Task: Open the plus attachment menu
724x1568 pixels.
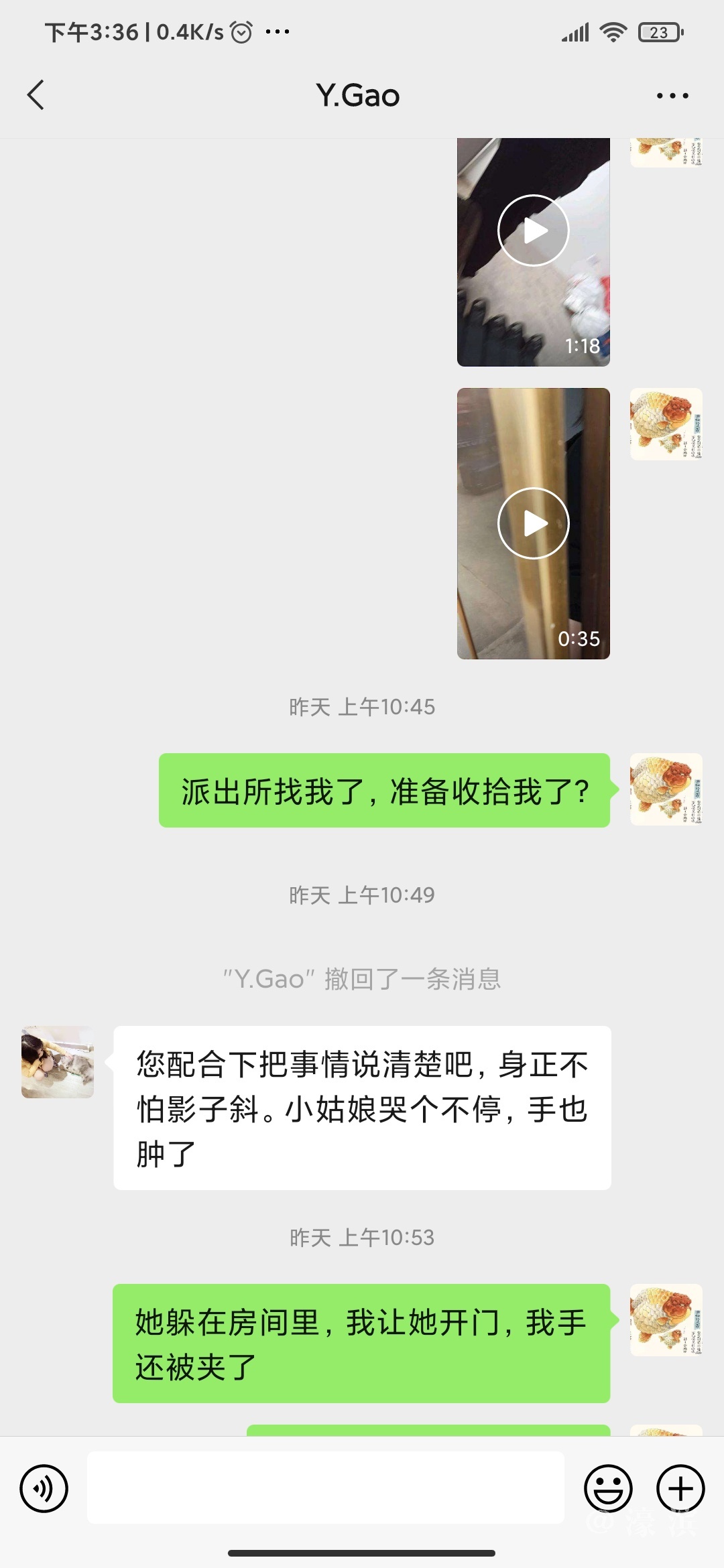Action: coord(680,1488)
